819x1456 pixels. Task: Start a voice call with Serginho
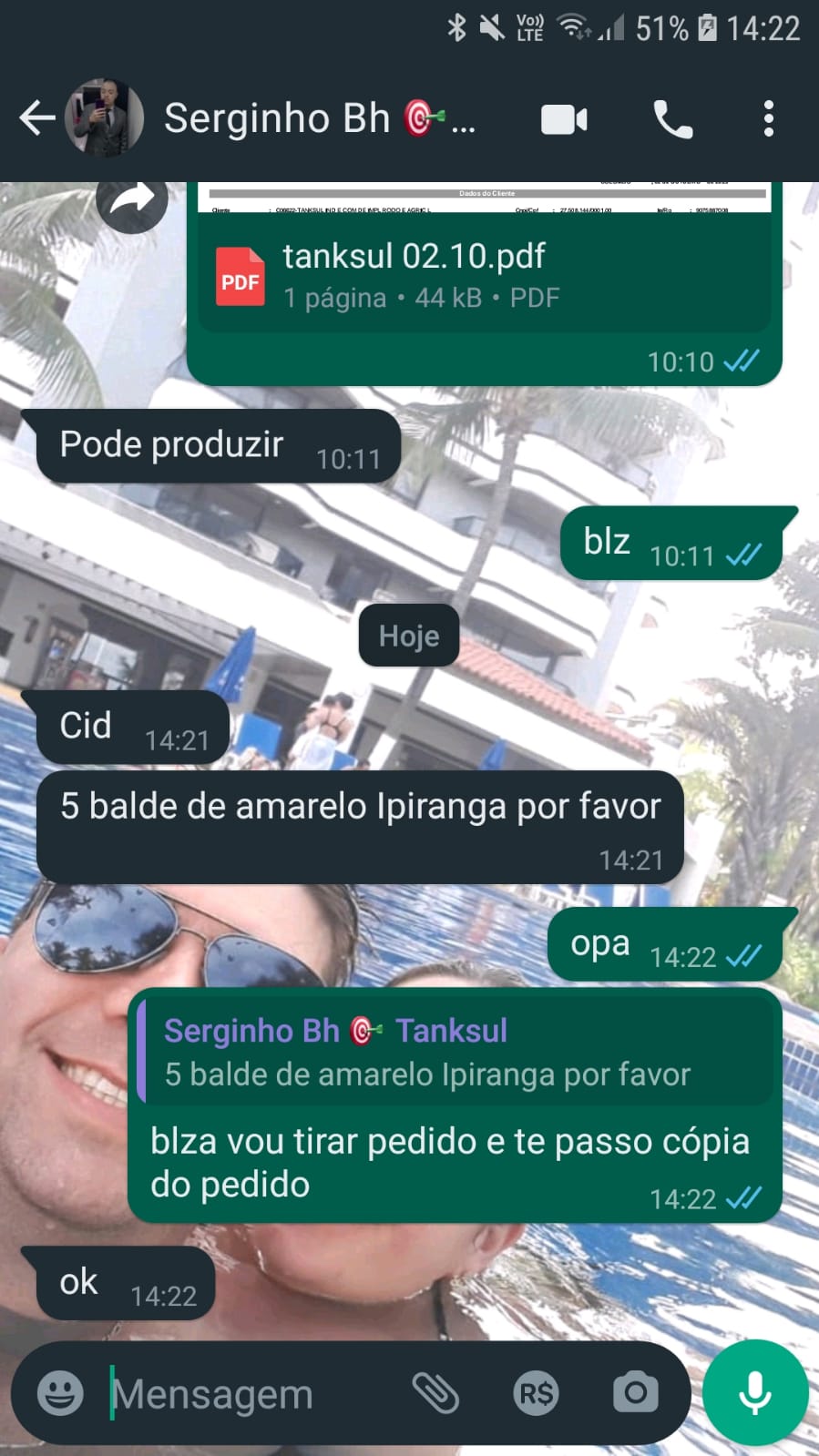[673, 119]
